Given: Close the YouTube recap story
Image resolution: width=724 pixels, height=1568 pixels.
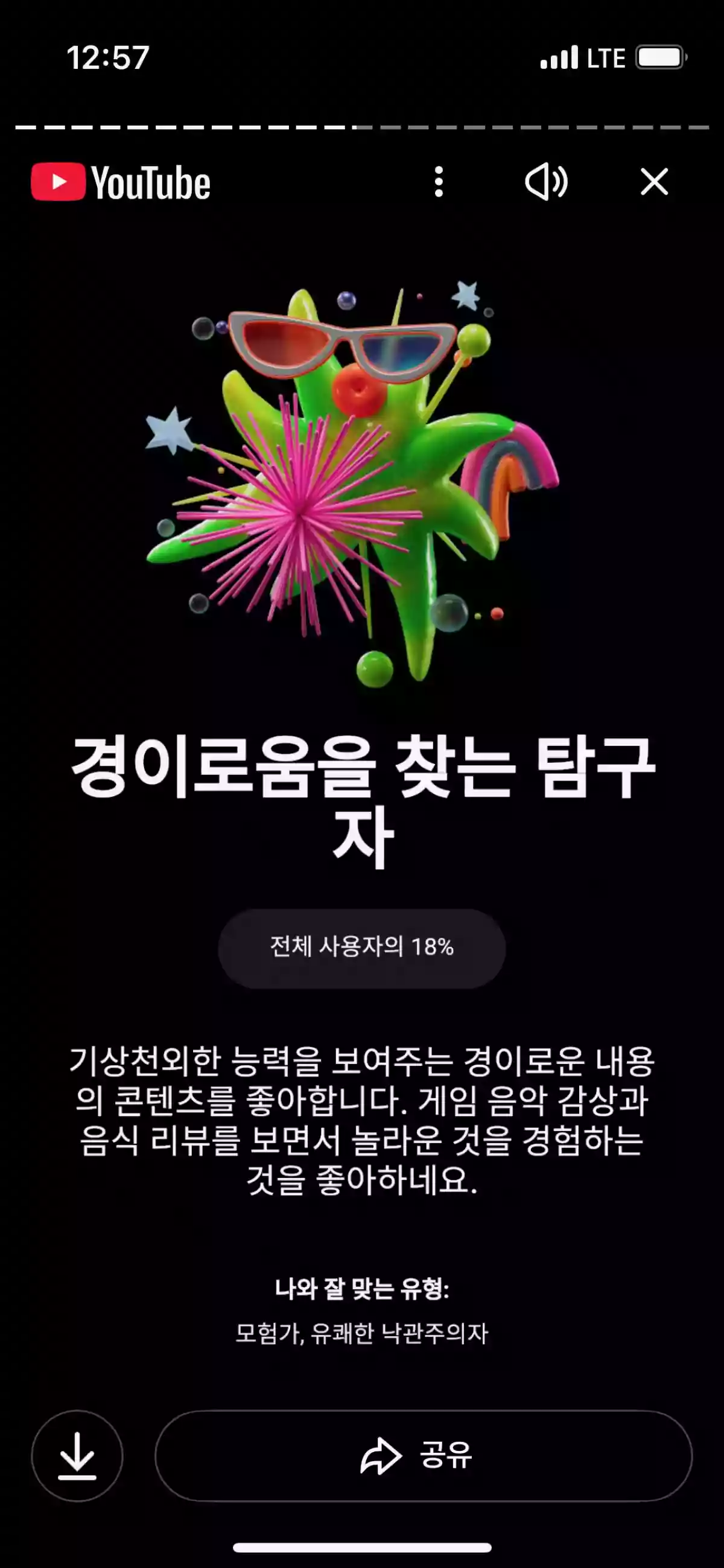Looking at the screenshot, I should [654, 182].
